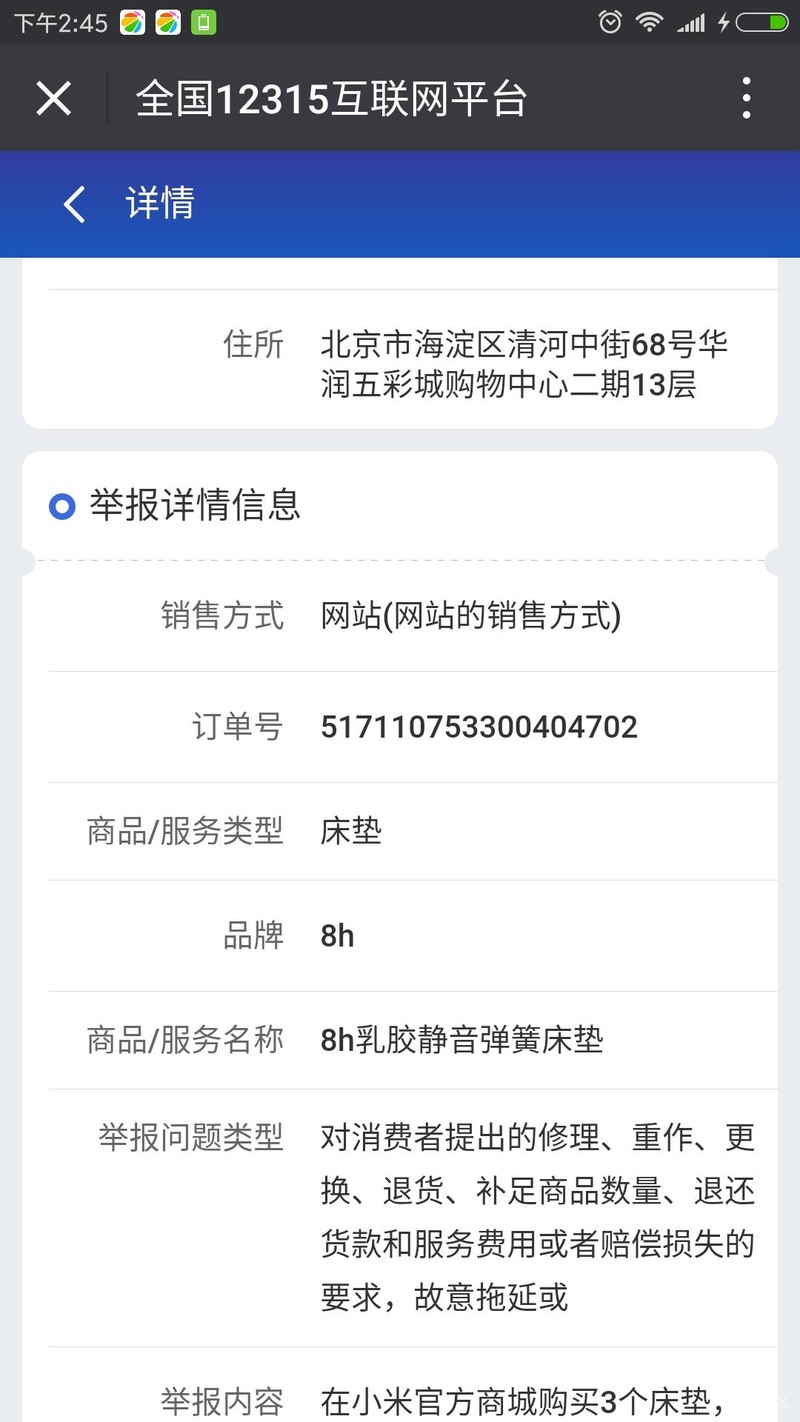This screenshot has width=800, height=1422.
Task: Tap the back arrow next to 详情
Action: coord(72,204)
